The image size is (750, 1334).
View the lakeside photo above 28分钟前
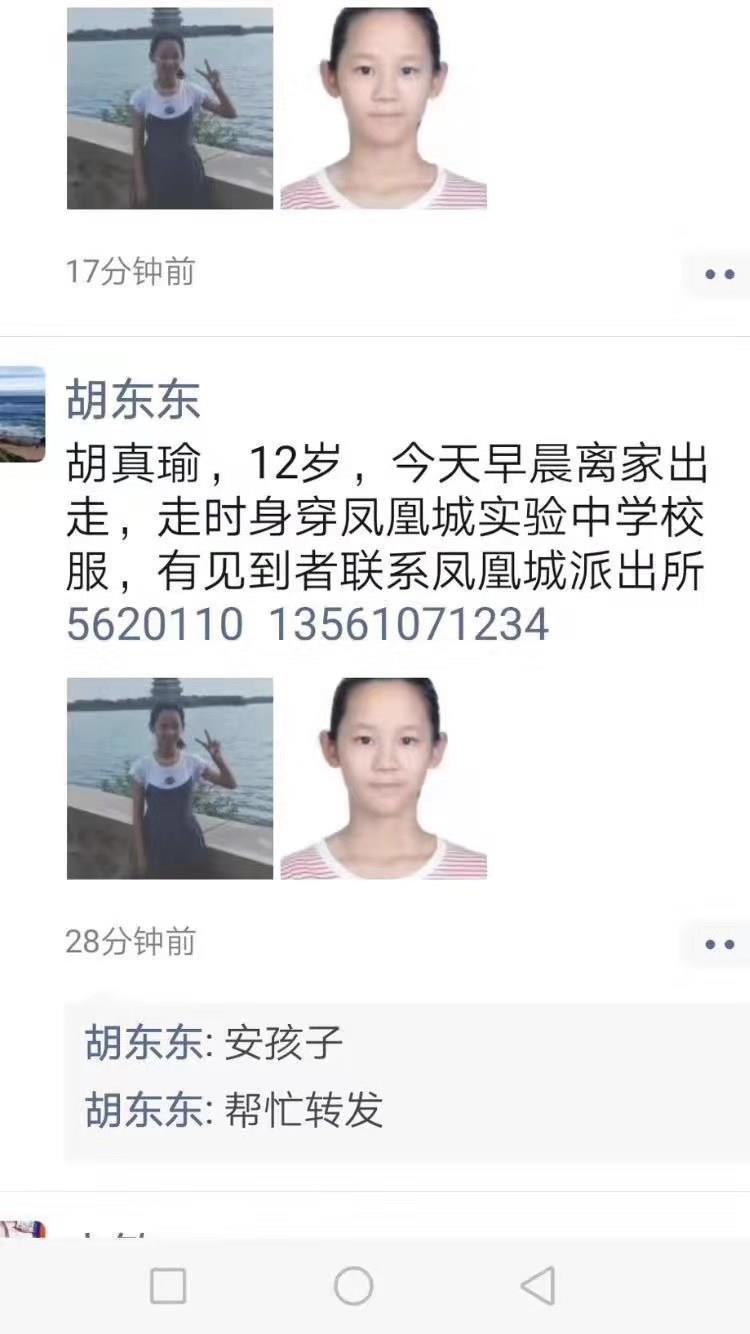click(170, 778)
